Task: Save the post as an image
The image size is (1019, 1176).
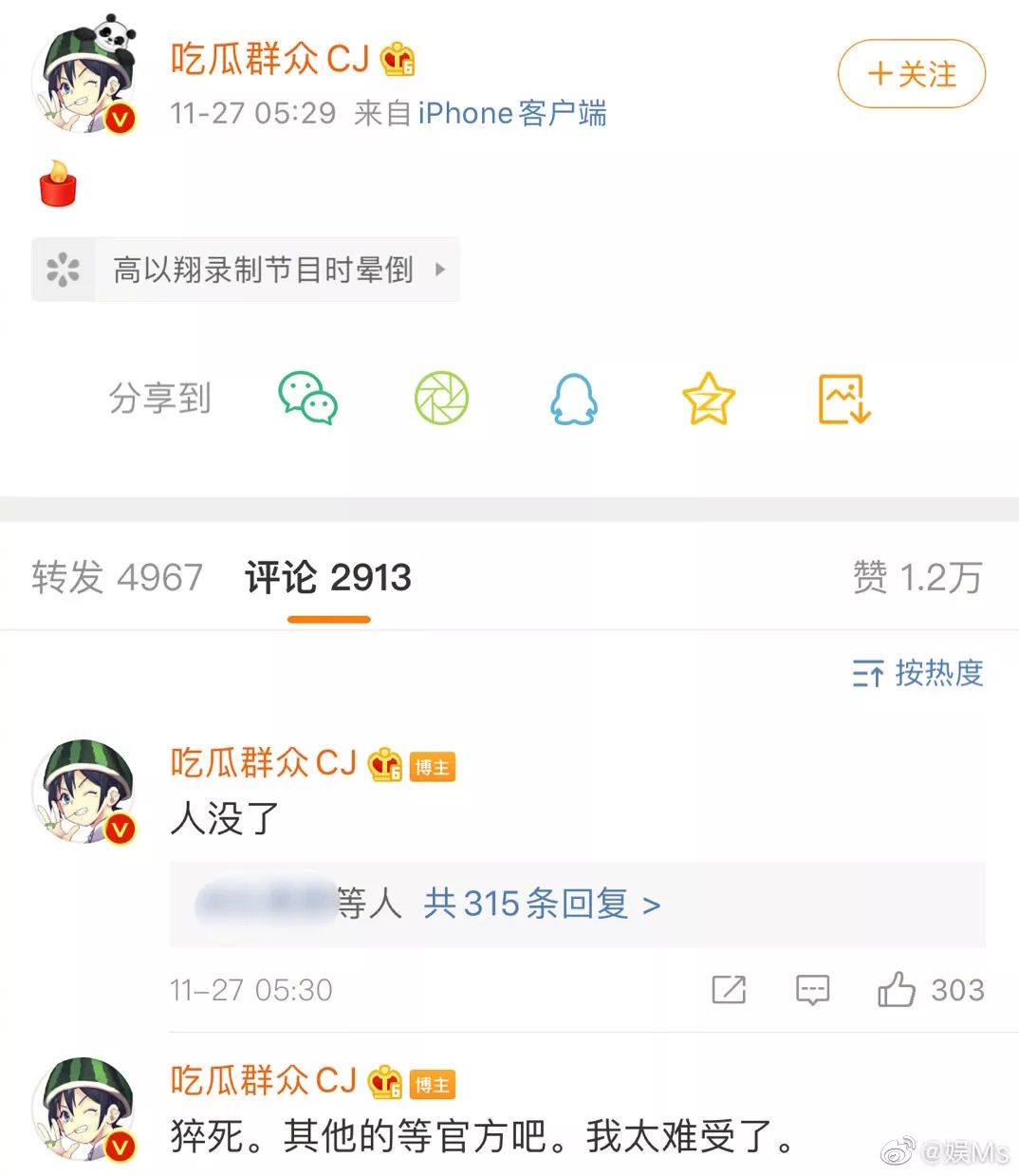Action: [843, 399]
